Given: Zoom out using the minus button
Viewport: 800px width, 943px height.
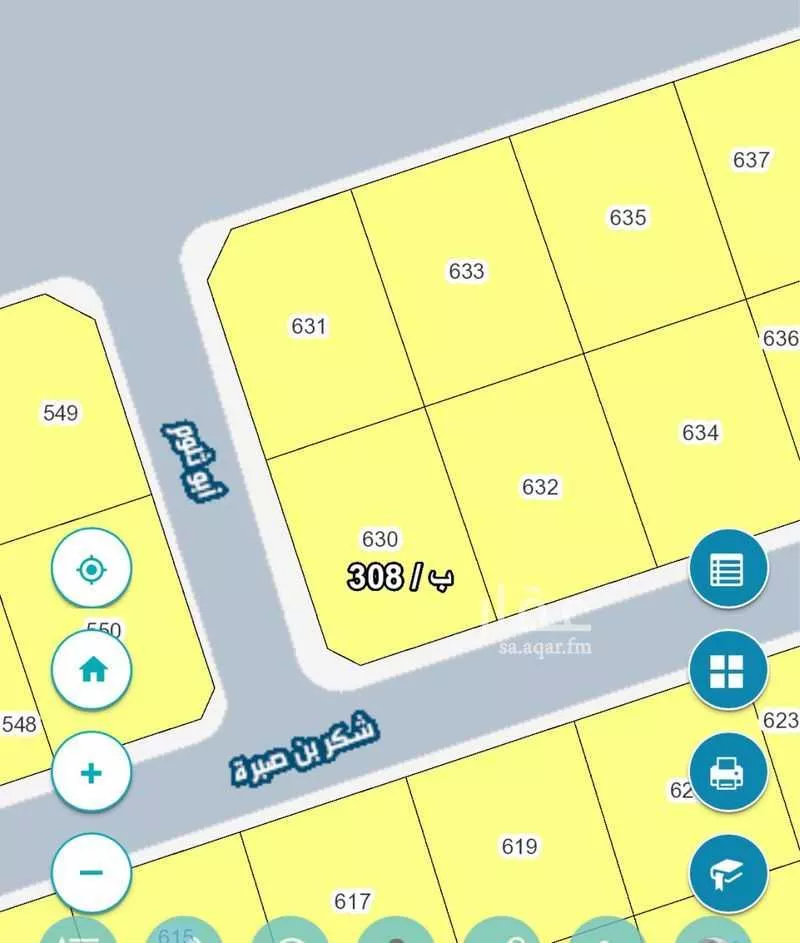Looking at the screenshot, I should click(x=91, y=872).
